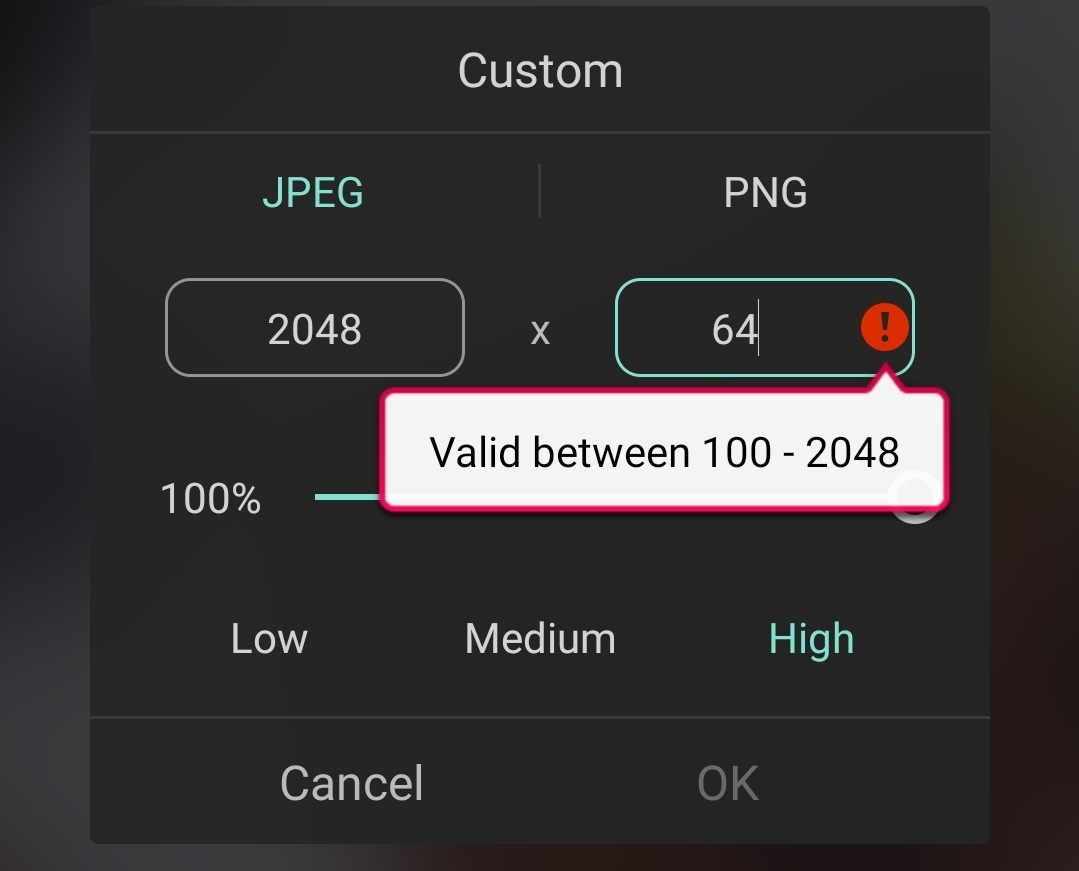Edit the 2048 width field

315,328
